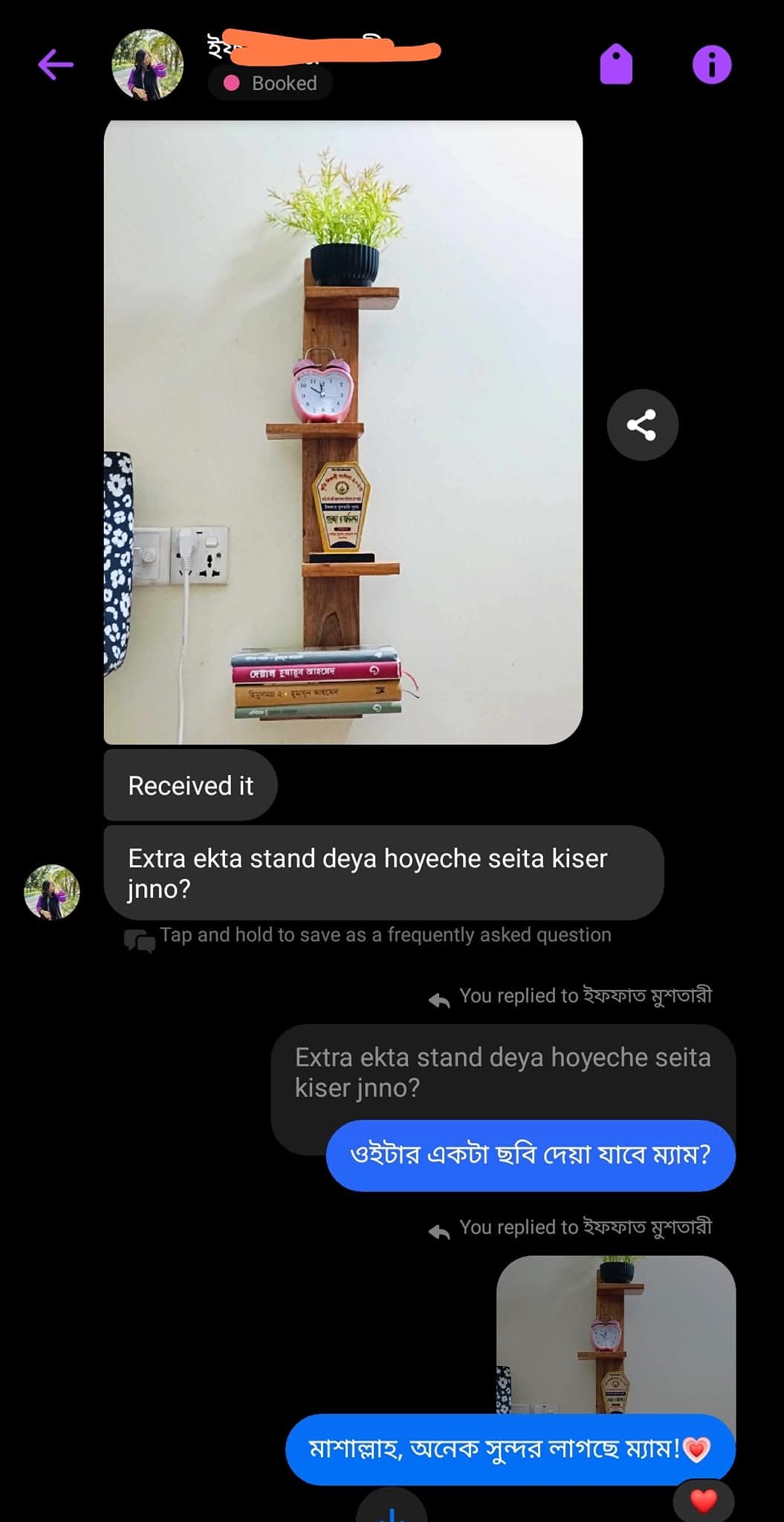Open the contact's profile picture in header
784x1522 pixels.
pyautogui.click(x=147, y=65)
